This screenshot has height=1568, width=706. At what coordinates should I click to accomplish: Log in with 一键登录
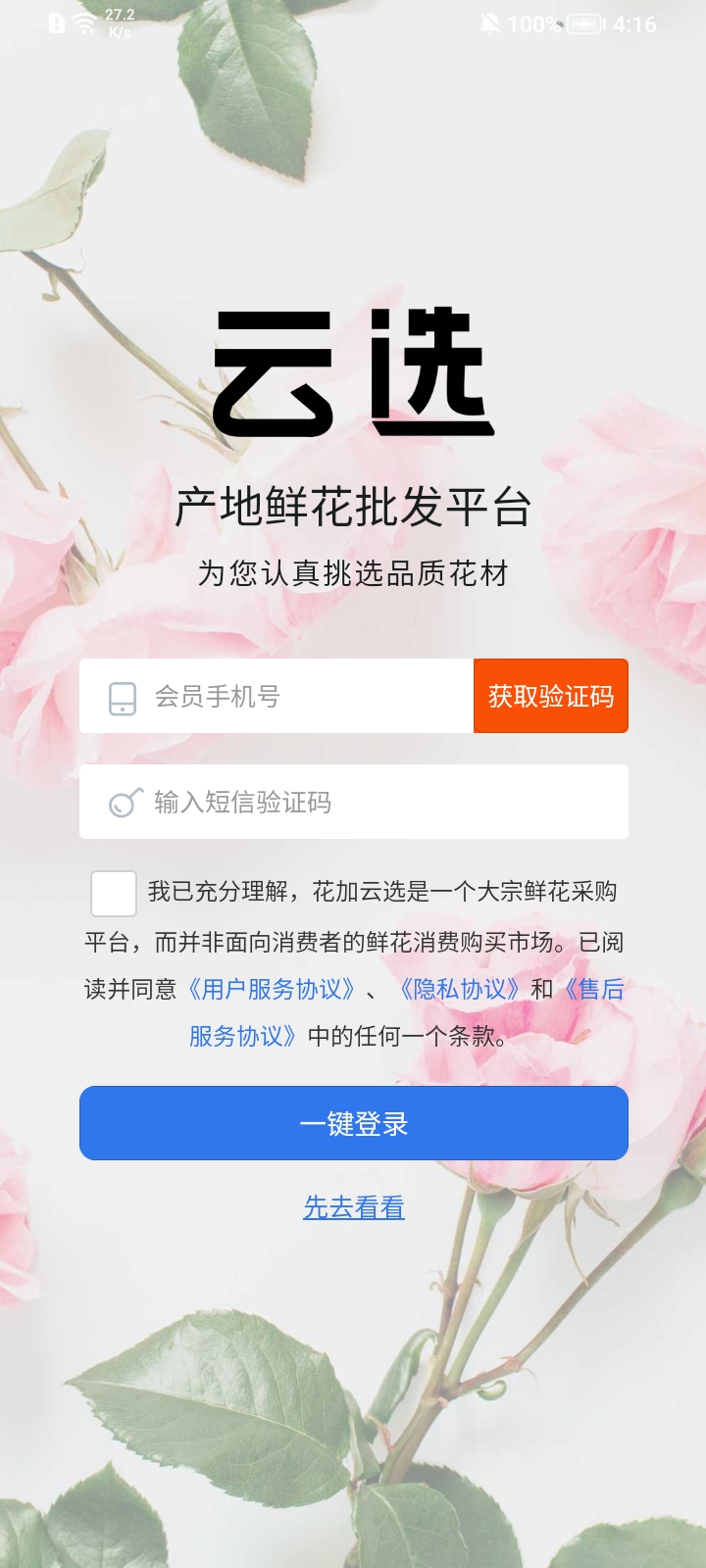pyautogui.click(x=353, y=1124)
